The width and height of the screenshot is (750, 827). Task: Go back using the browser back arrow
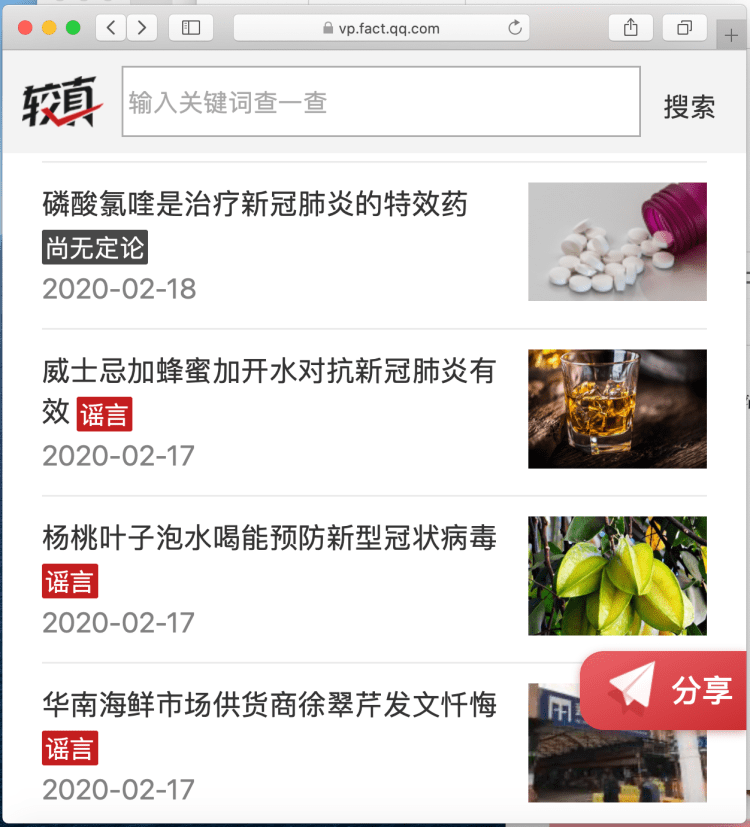pyautogui.click(x=110, y=28)
